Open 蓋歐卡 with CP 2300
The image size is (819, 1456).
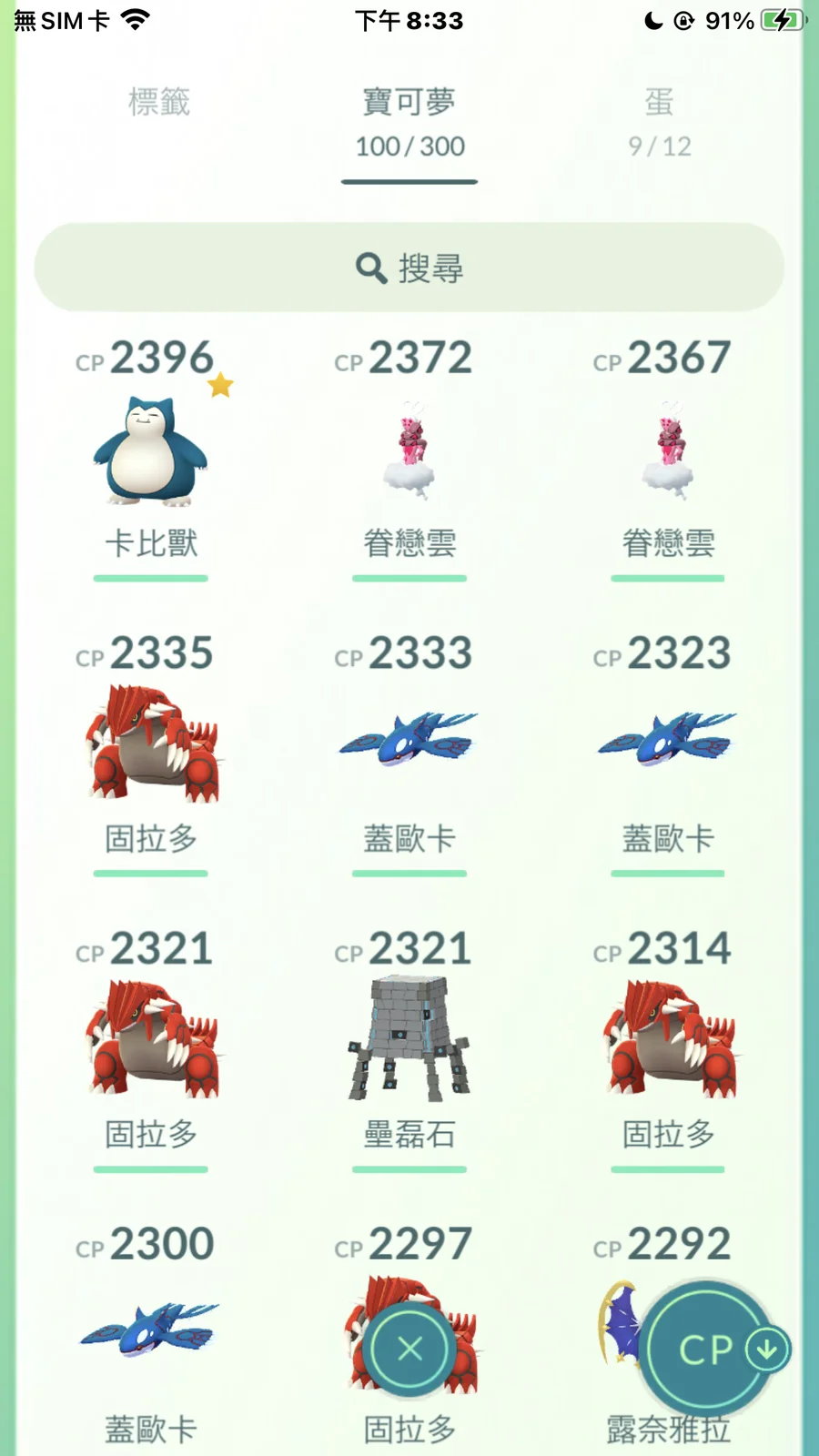pos(151,1333)
